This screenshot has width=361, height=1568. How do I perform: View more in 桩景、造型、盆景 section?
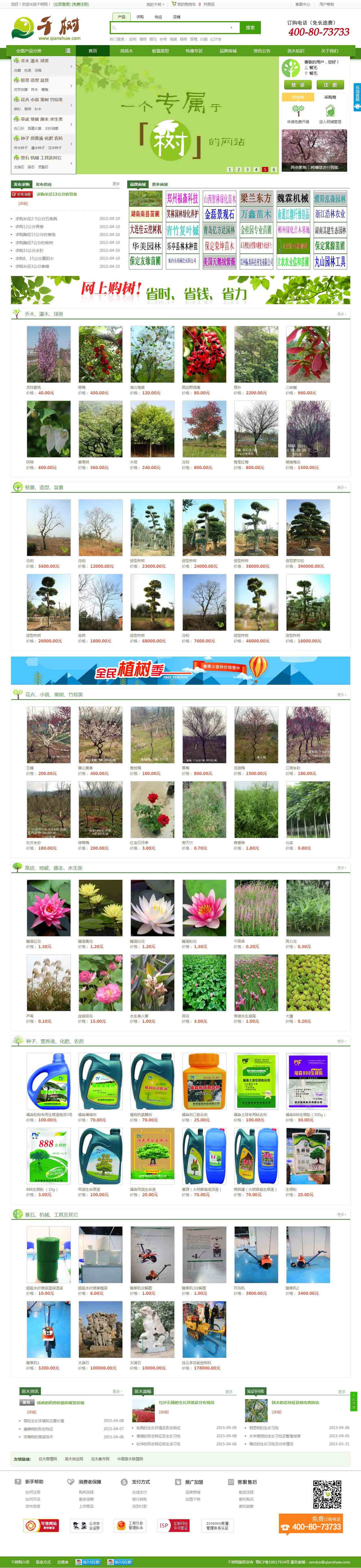tap(341, 487)
